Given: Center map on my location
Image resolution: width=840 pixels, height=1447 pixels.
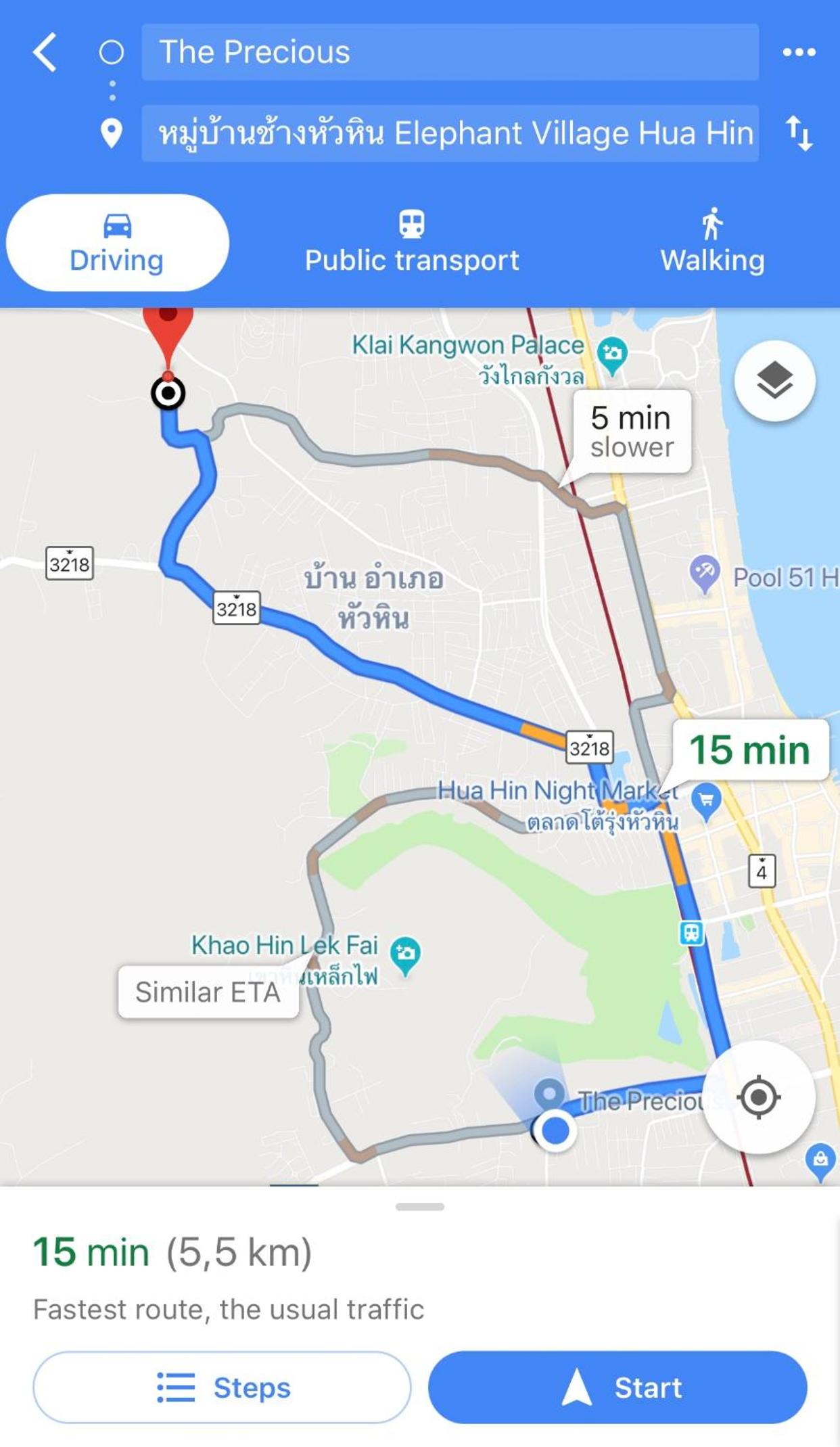Looking at the screenshot, I should coord(758,1097).
